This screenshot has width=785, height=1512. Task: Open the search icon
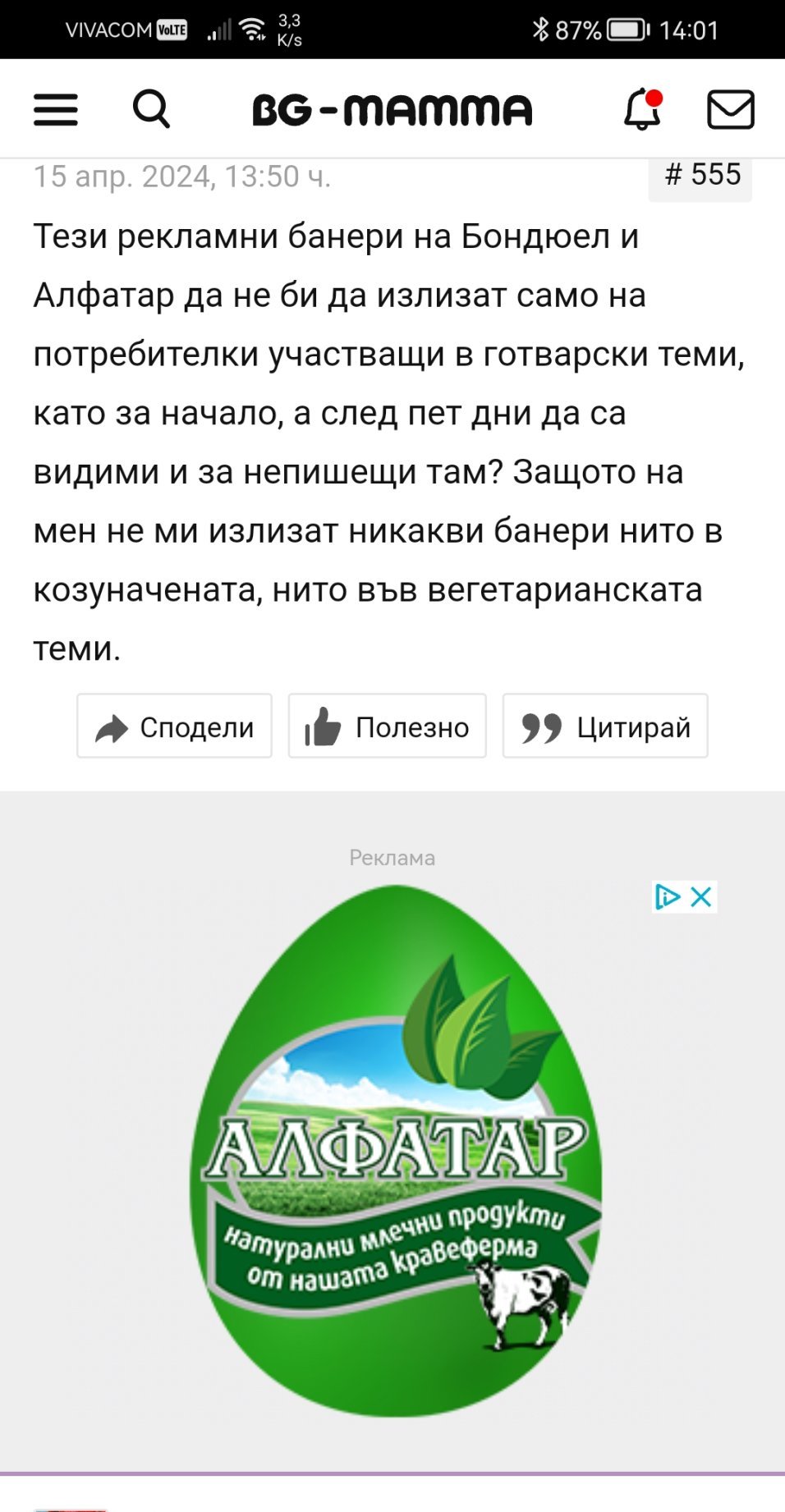click(151, 109)
